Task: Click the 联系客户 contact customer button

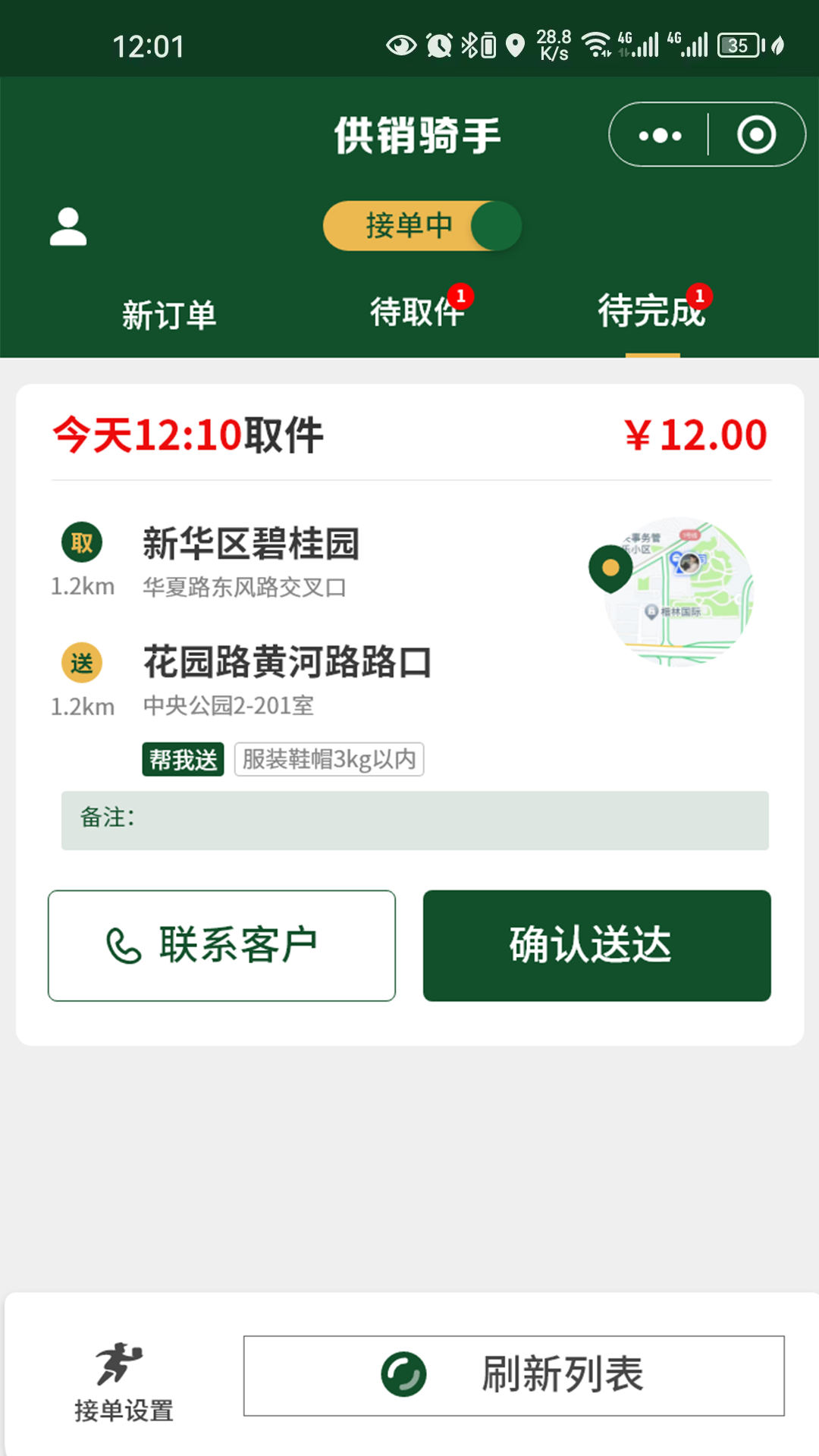Action: [x=221, y=945]
